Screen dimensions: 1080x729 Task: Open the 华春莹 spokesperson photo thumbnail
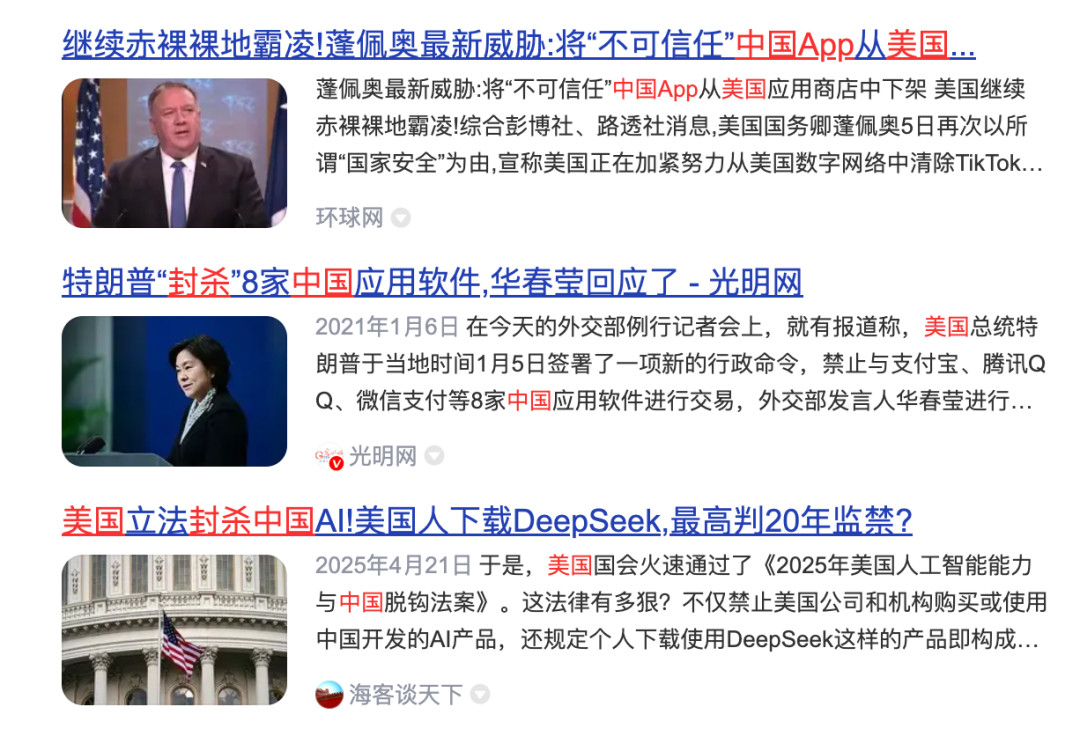click(x=174, y=391)
